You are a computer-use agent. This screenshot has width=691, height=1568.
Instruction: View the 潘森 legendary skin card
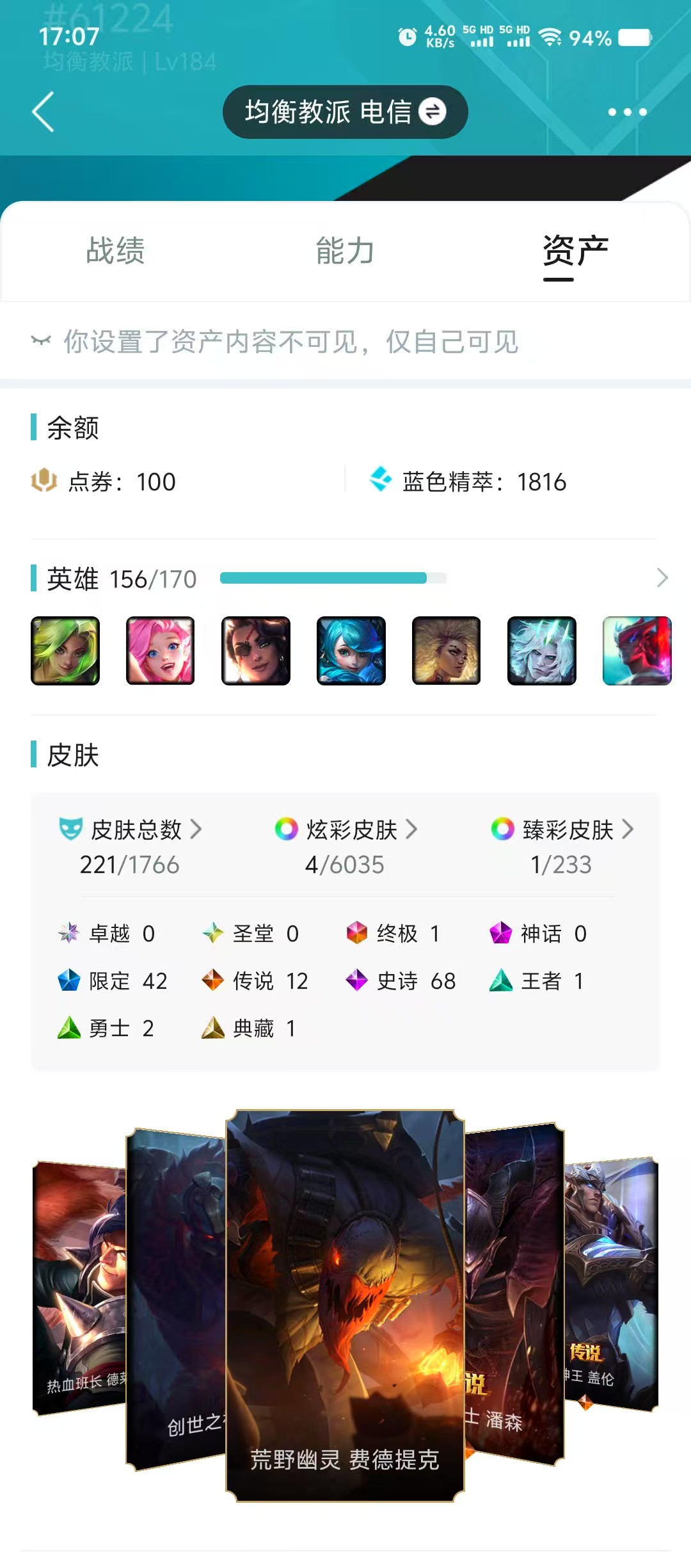pyautogui.click(x=514, y=1293)
